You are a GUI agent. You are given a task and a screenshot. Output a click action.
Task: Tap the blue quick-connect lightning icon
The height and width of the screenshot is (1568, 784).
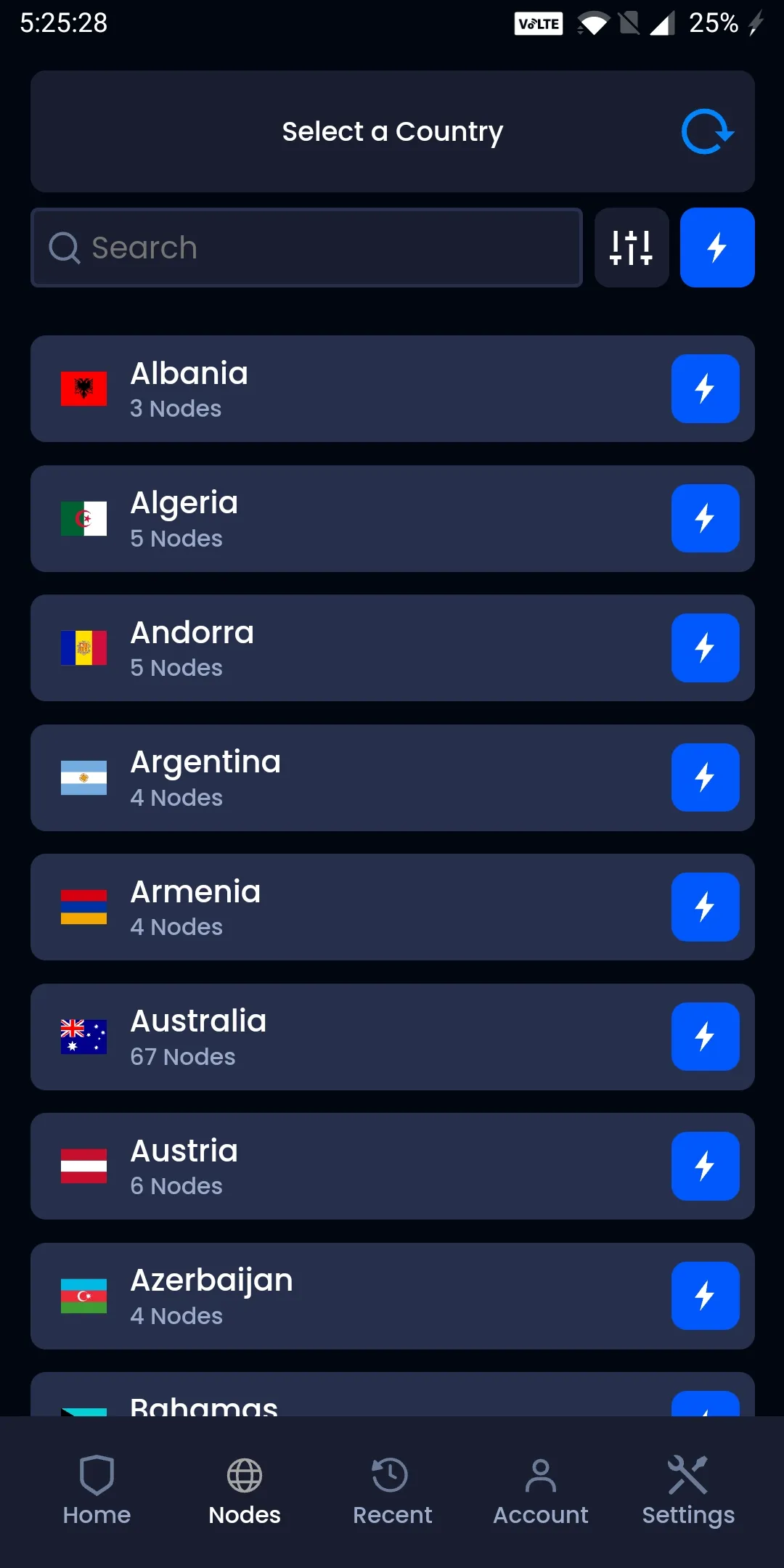pyautogui.click(x=716, y=248)
